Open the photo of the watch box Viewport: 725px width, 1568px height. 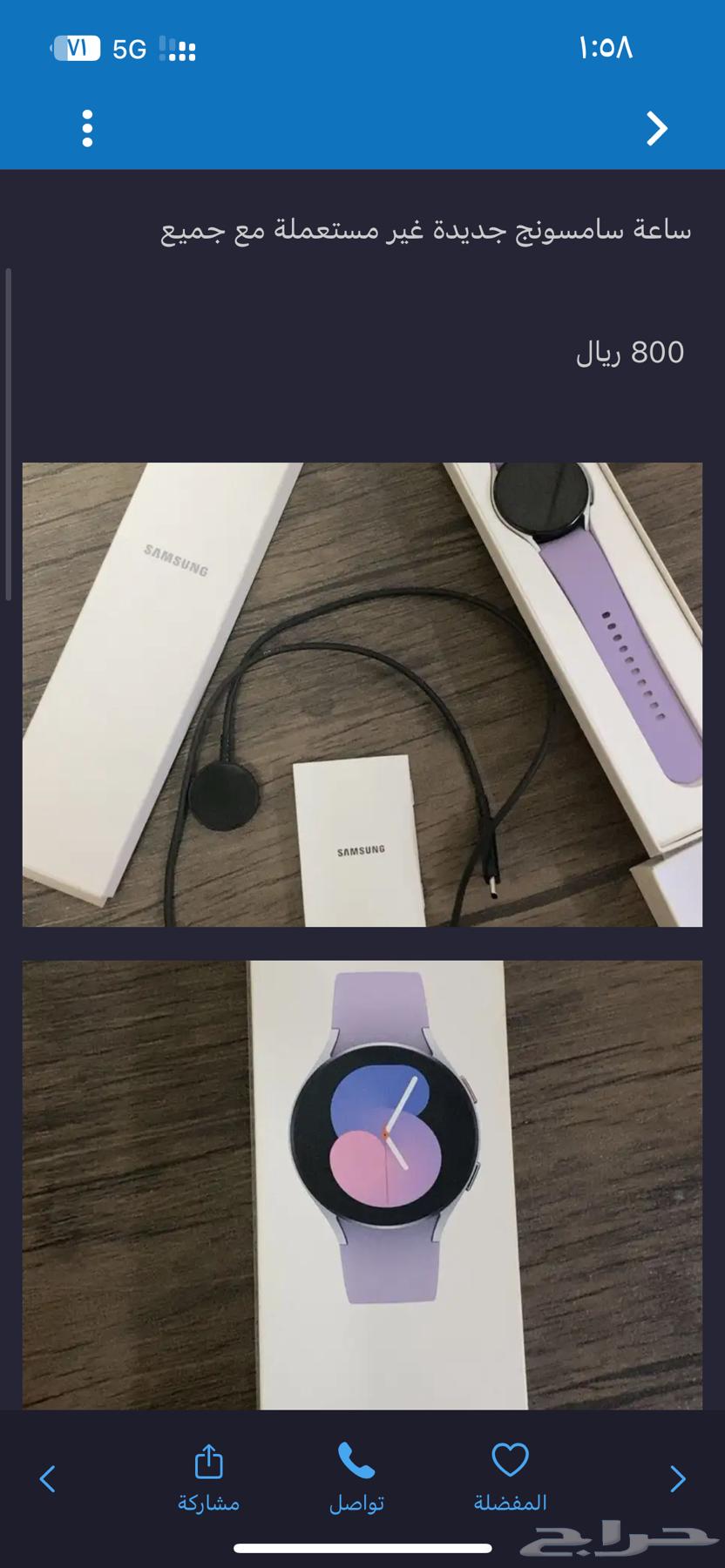362,1184
